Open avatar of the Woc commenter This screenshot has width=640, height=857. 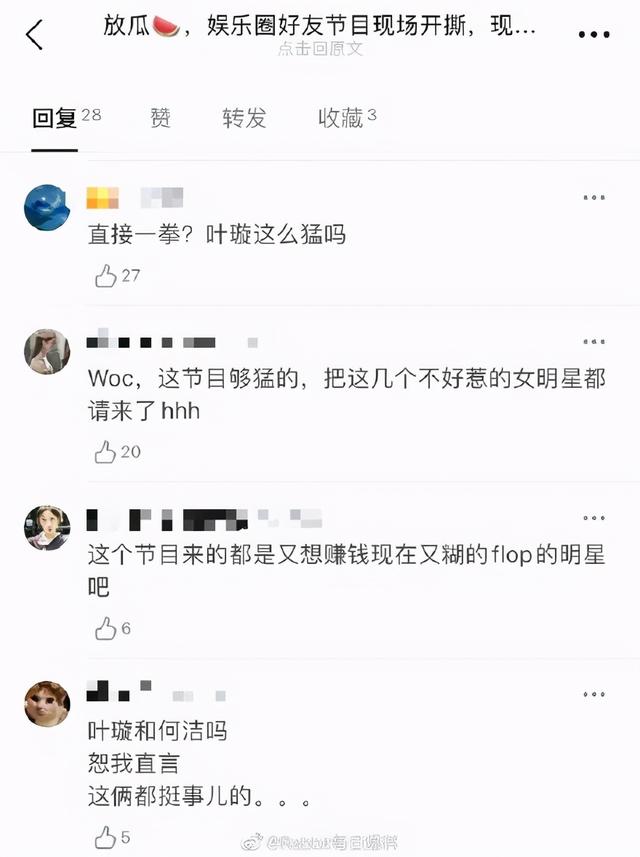(x=47, y=352)
